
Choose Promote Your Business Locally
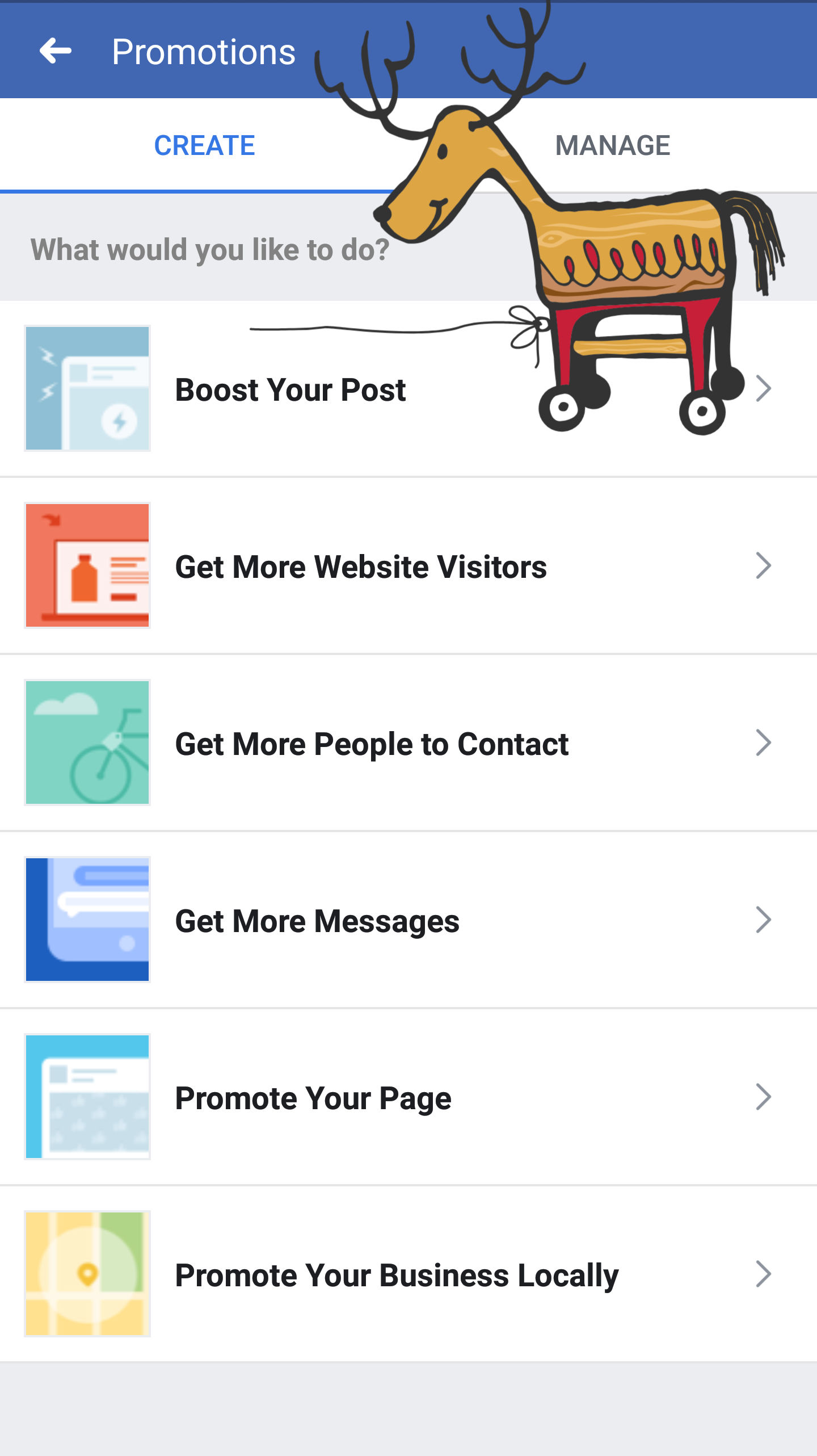click(397, 1275)
